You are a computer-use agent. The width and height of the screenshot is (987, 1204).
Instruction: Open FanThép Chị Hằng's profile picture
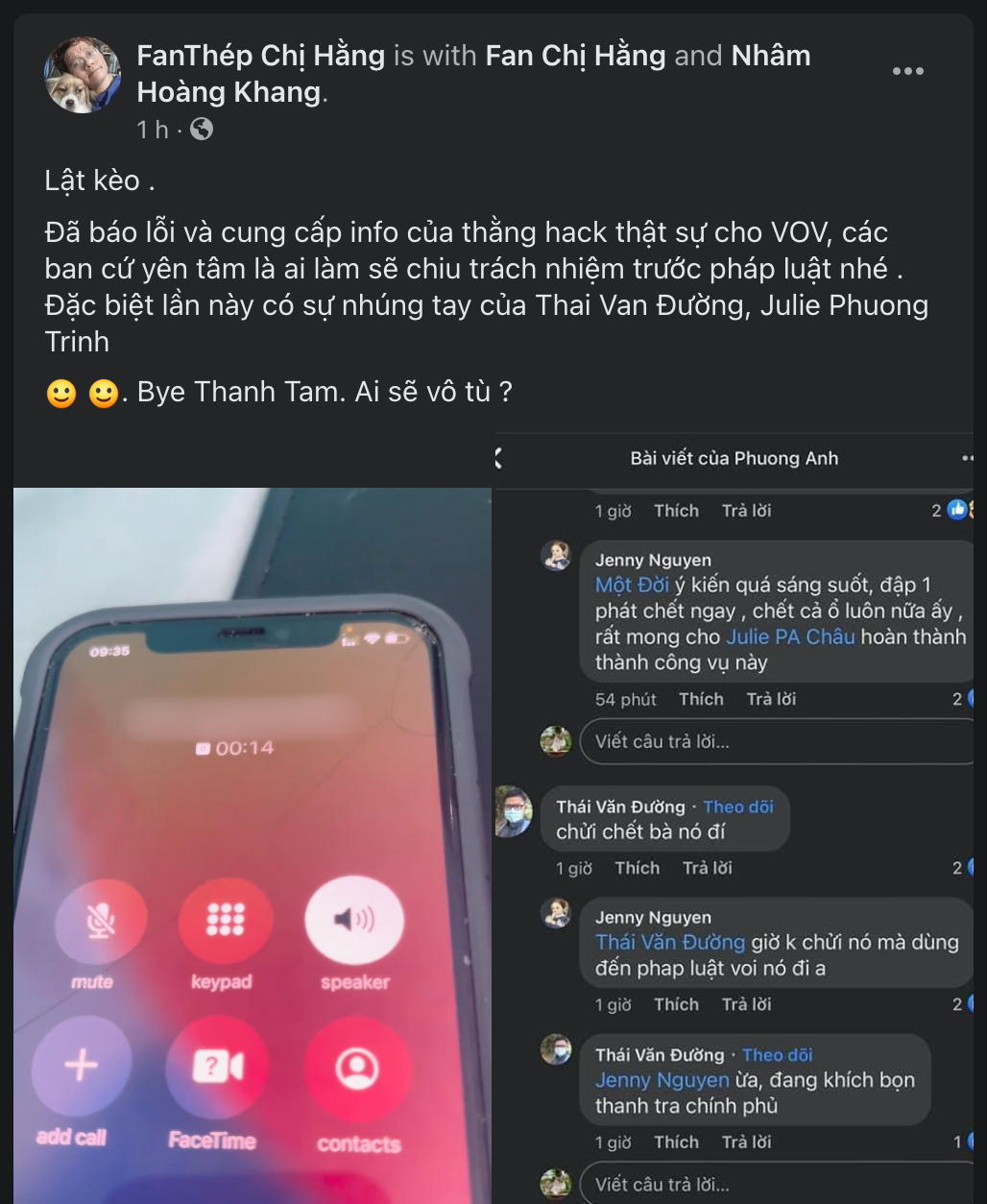[83, 75]
